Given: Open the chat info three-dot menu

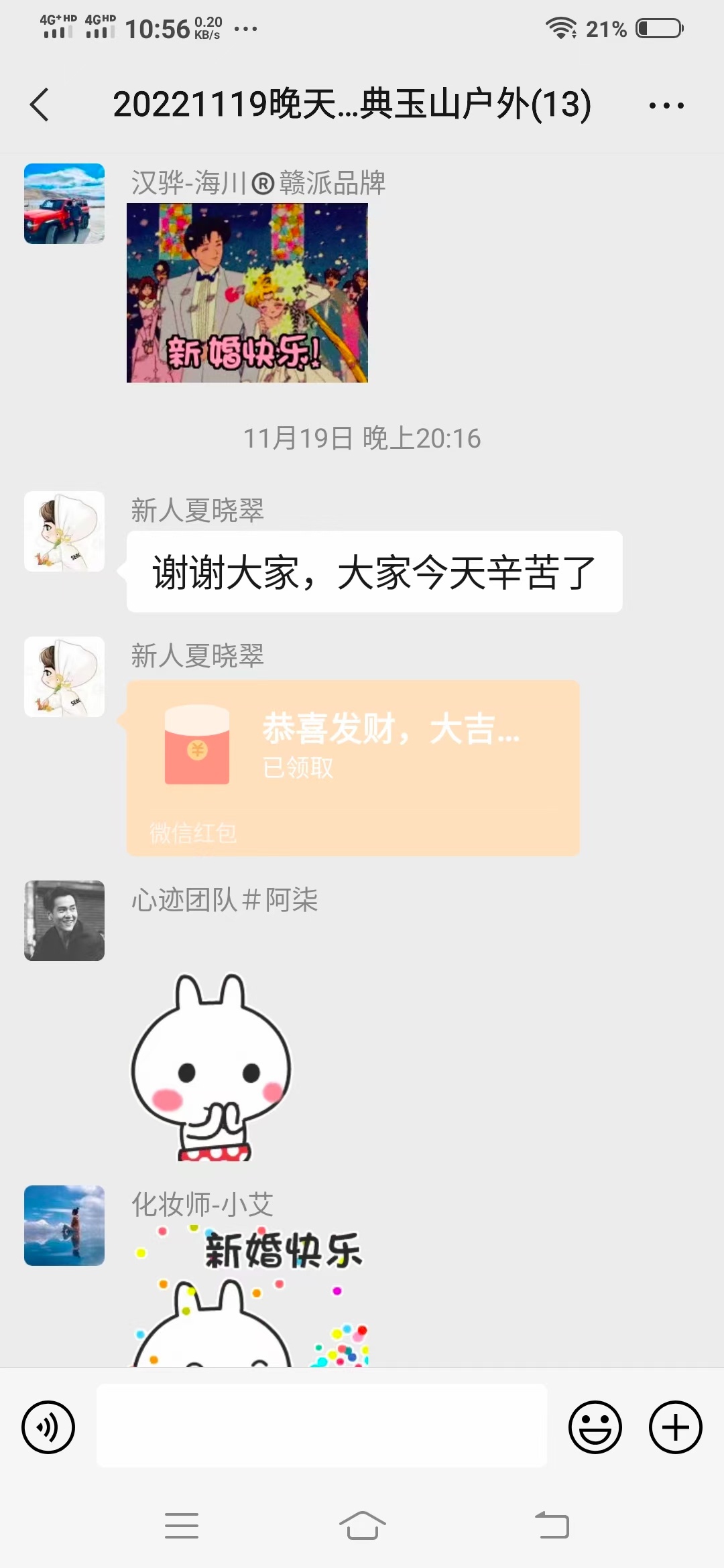Looking at the screenshot, I should click(666, 105).
